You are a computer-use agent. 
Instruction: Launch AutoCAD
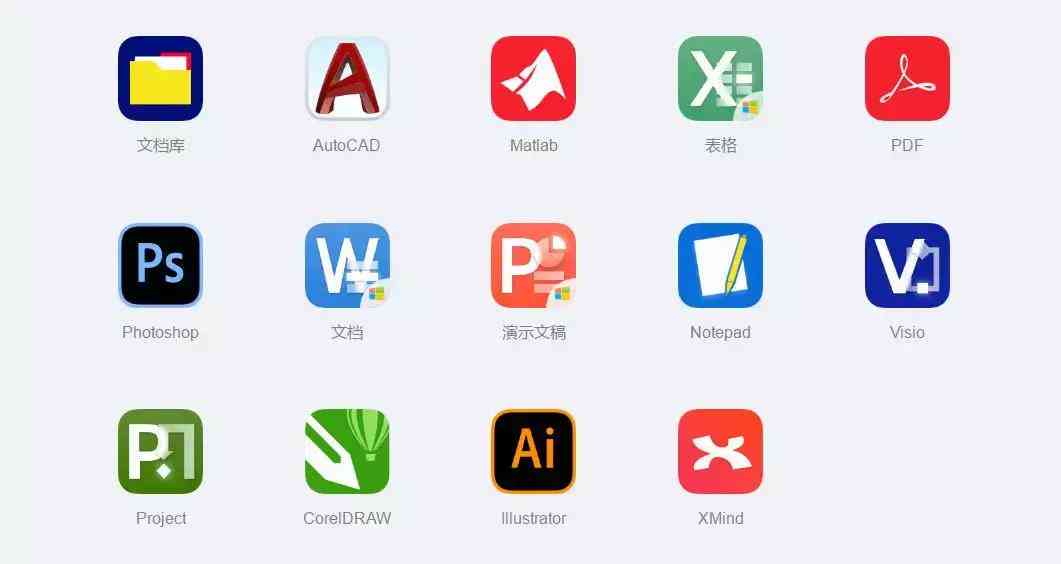[x=347, y=79]
